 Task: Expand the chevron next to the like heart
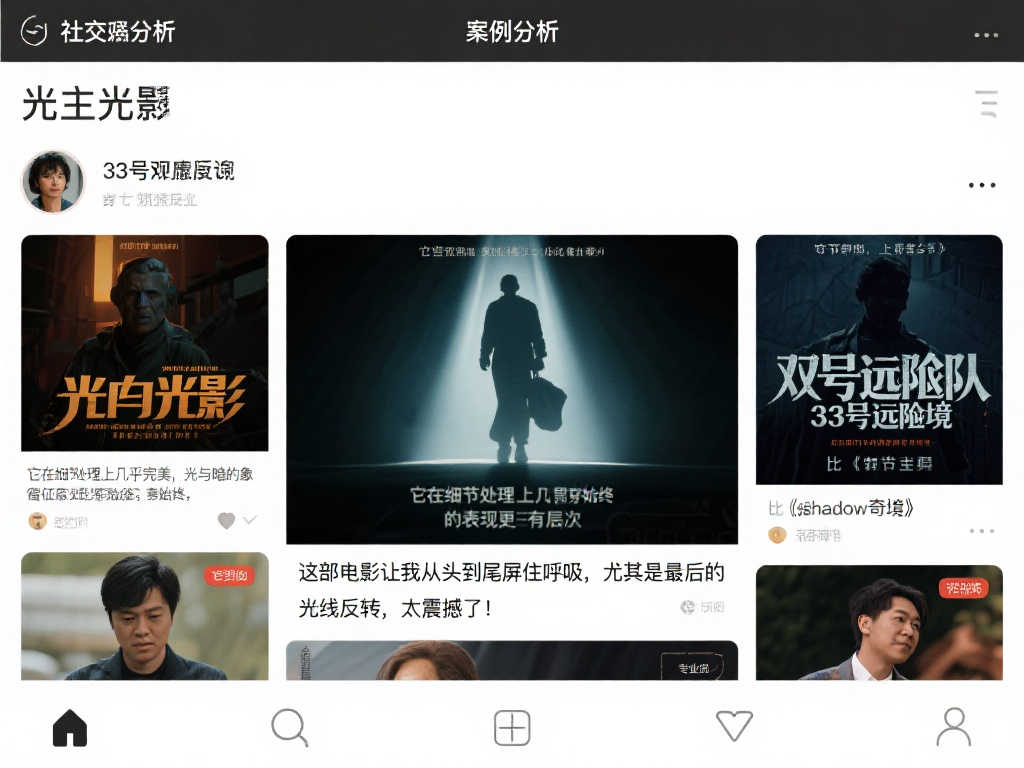coord(250,520)
